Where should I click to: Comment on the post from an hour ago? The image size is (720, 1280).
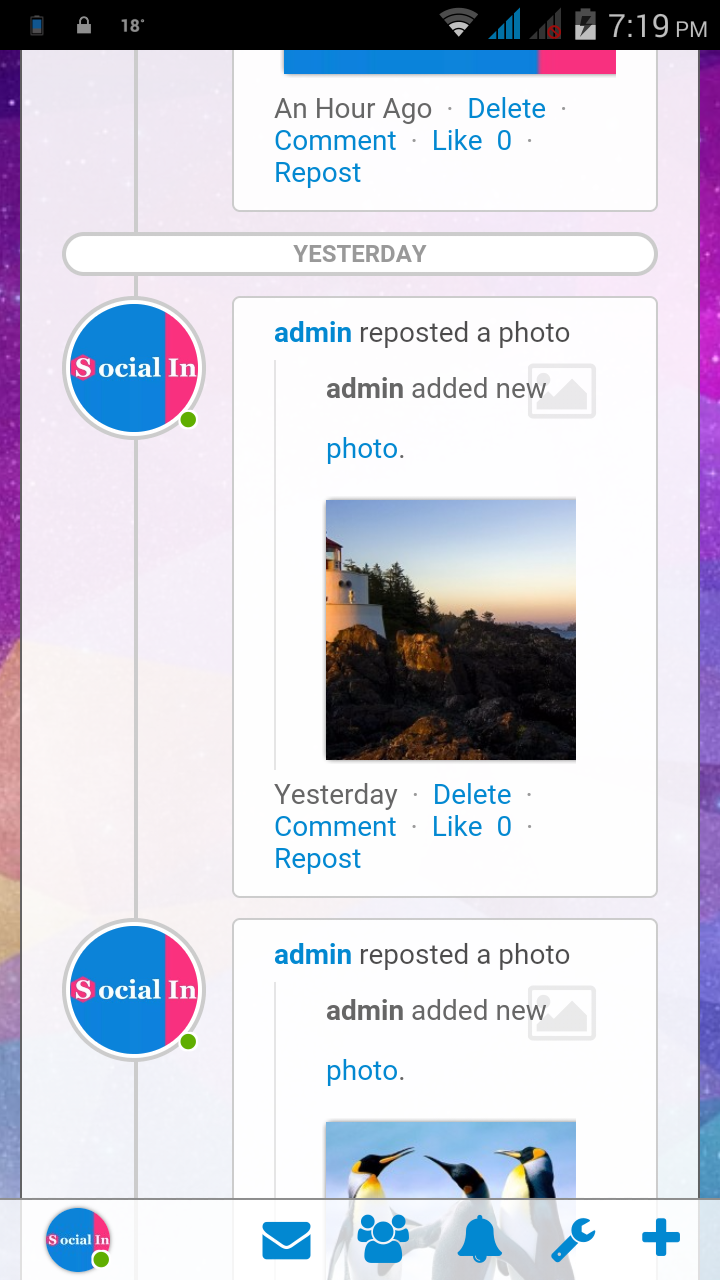[336, 141]
